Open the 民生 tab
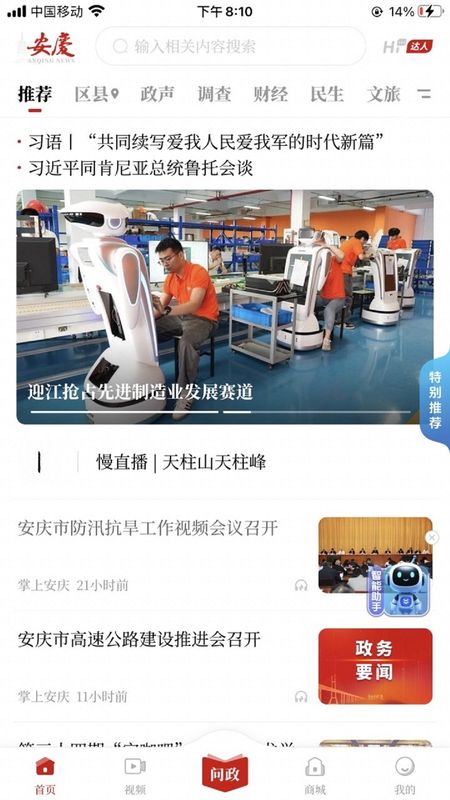 [327, 94]
